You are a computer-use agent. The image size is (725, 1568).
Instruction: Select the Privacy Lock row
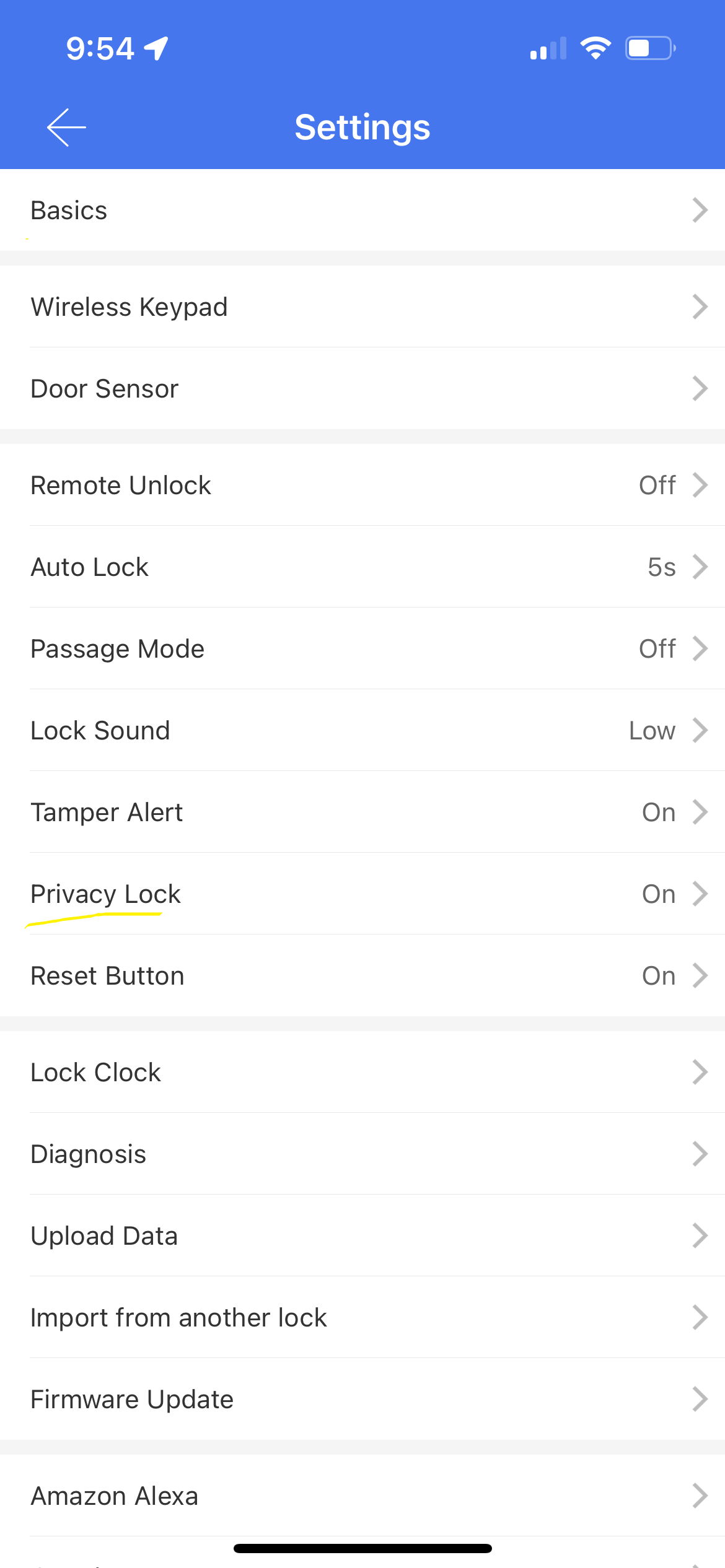(x=362, y=894)
